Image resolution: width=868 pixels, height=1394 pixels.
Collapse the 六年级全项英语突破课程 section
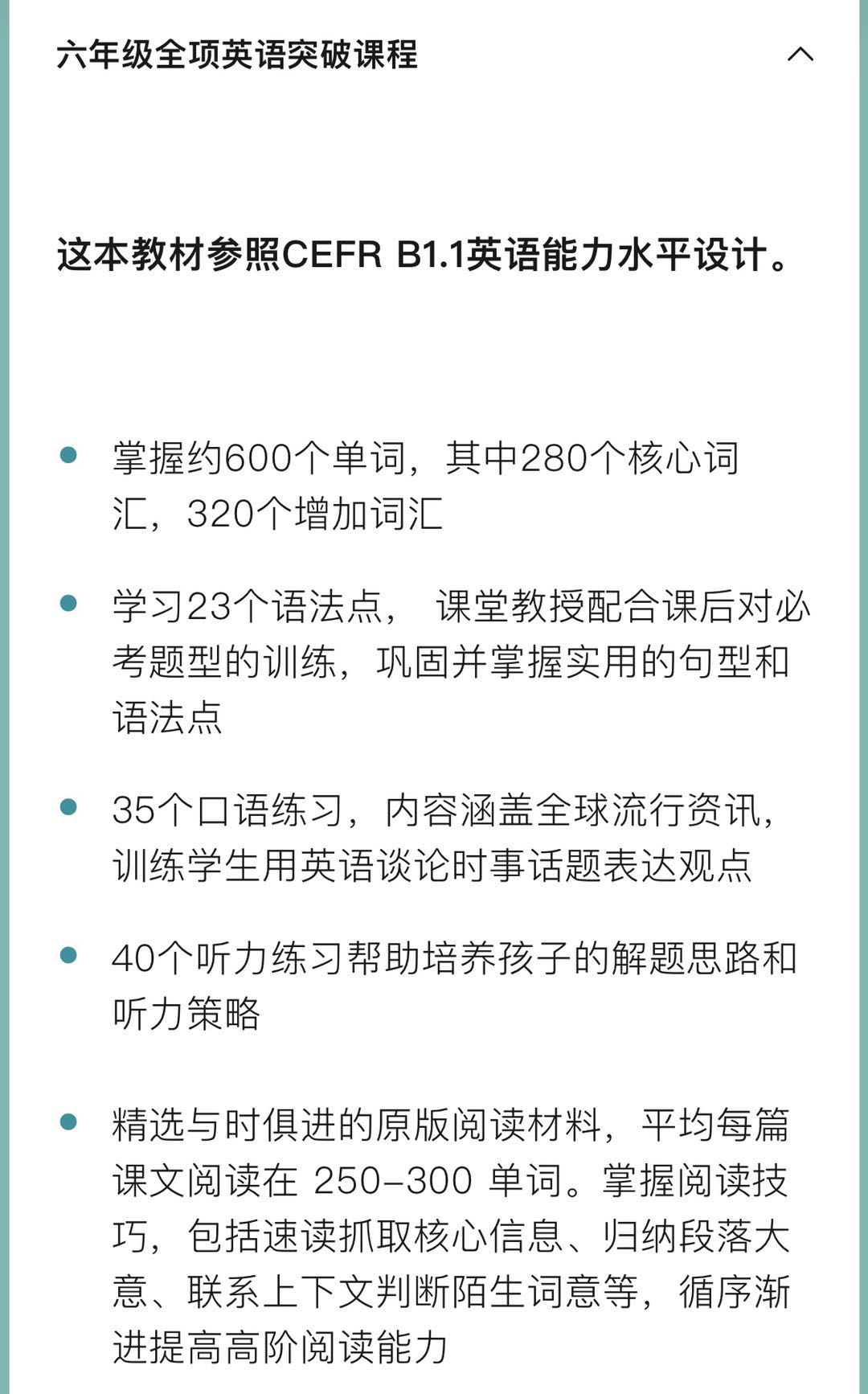[800, 55]
